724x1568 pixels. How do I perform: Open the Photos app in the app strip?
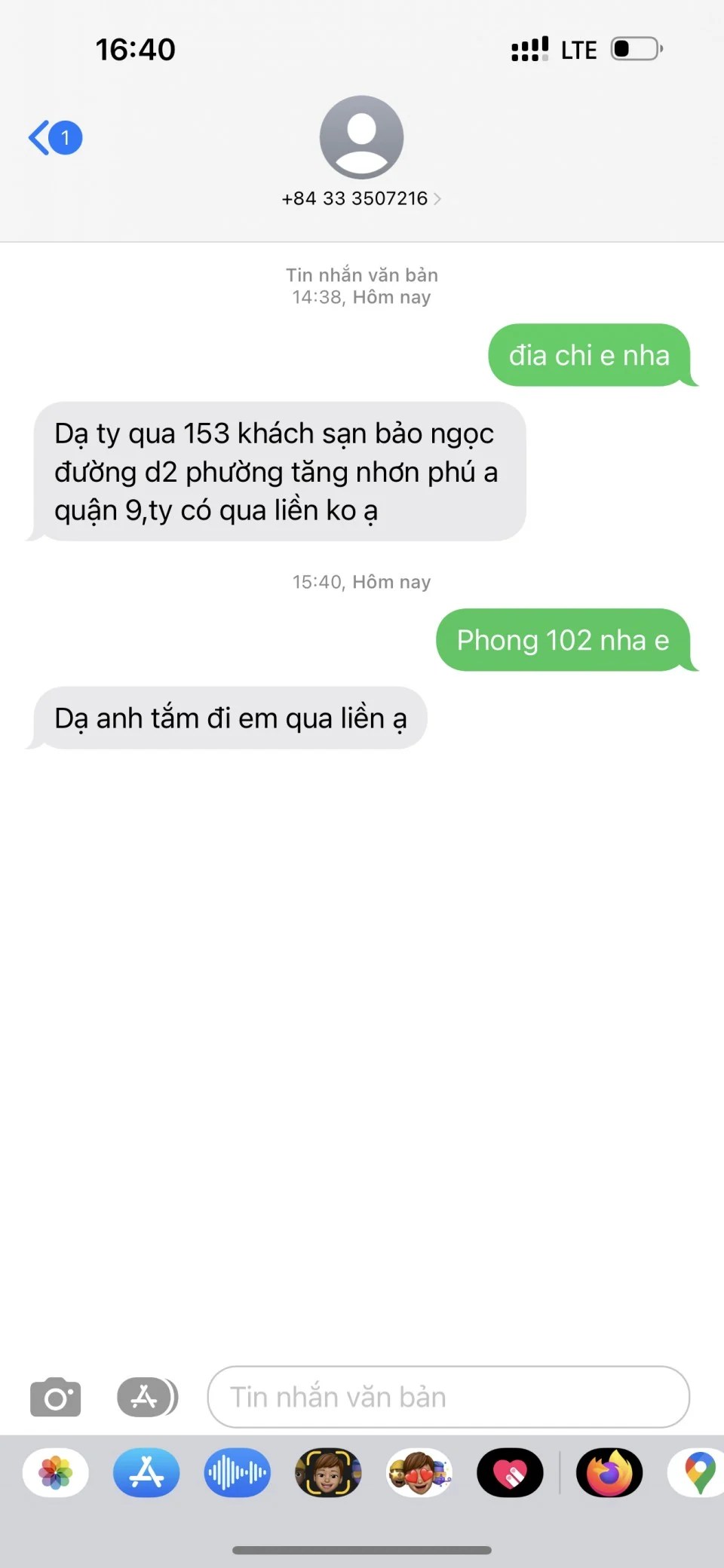tap(56, 1472)
